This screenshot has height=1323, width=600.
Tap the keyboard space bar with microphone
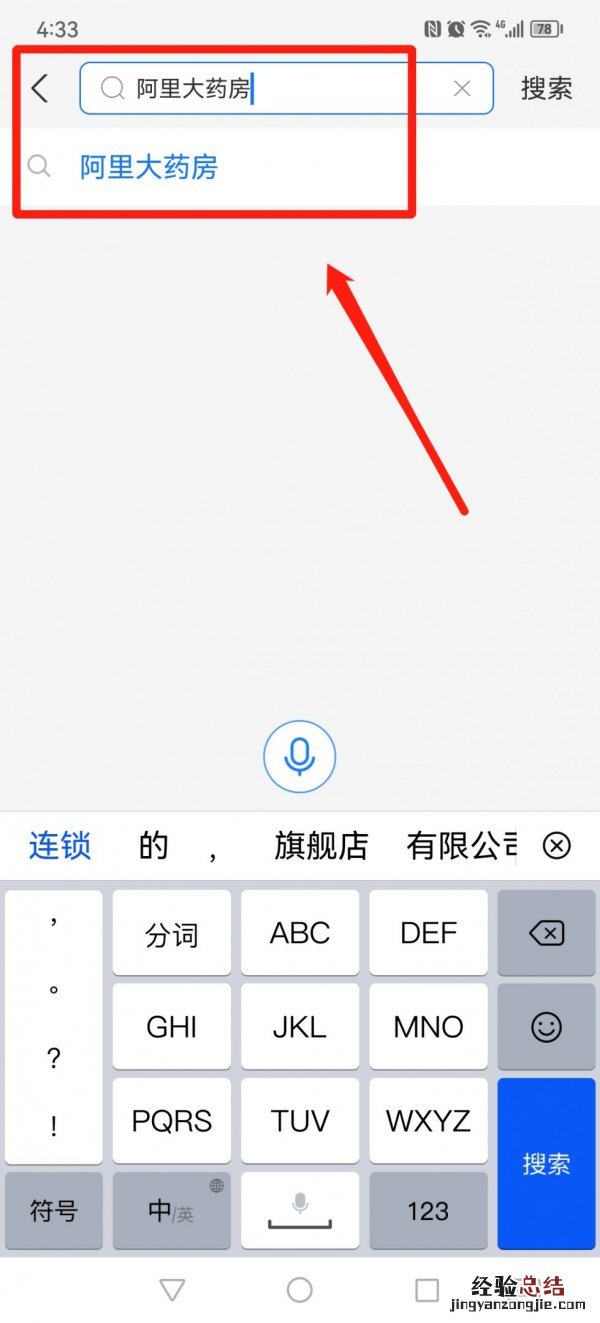(299, 1211)
